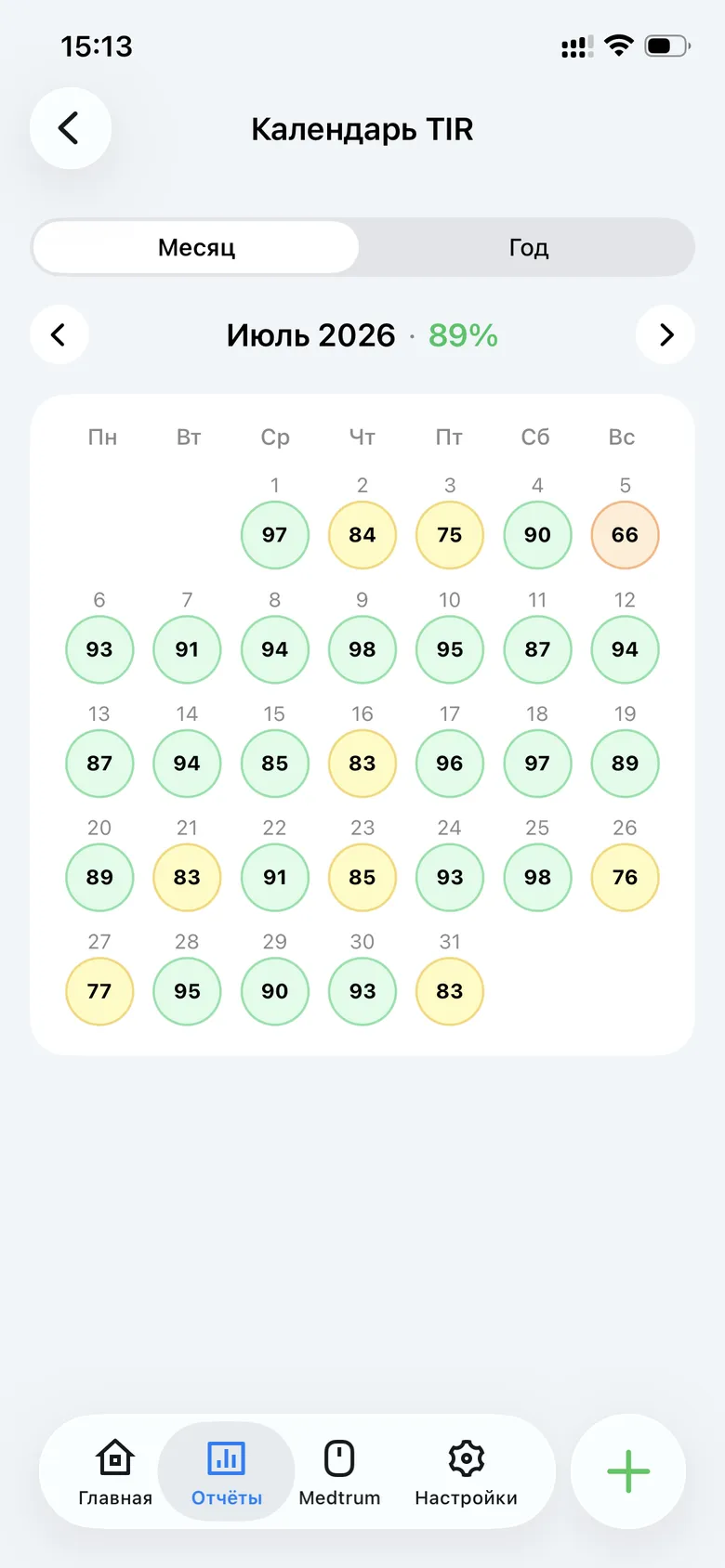Open Настройки tab
The width and height of the screenshot is (725, 1568).
466,1471
